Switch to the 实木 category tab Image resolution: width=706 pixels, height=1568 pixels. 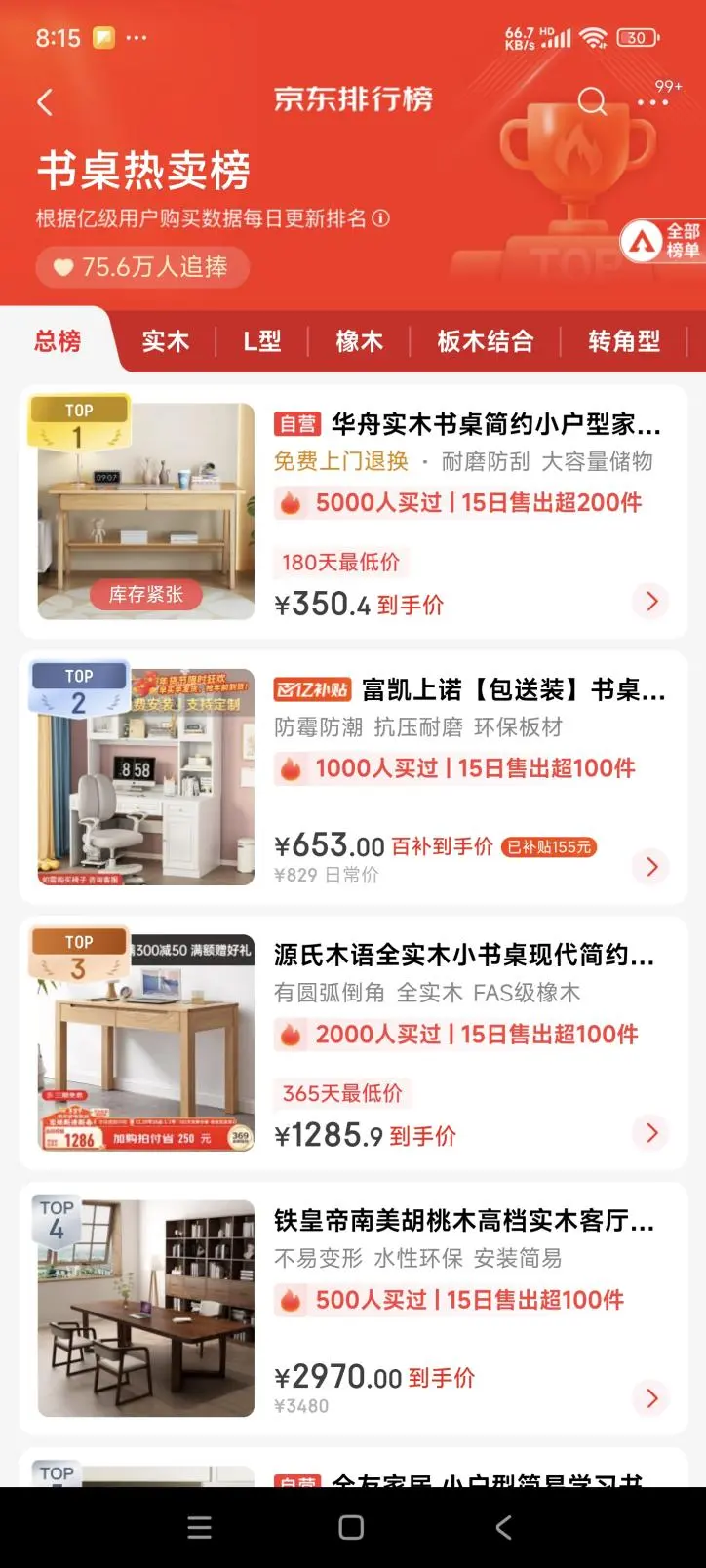click(x=165, y=342)
